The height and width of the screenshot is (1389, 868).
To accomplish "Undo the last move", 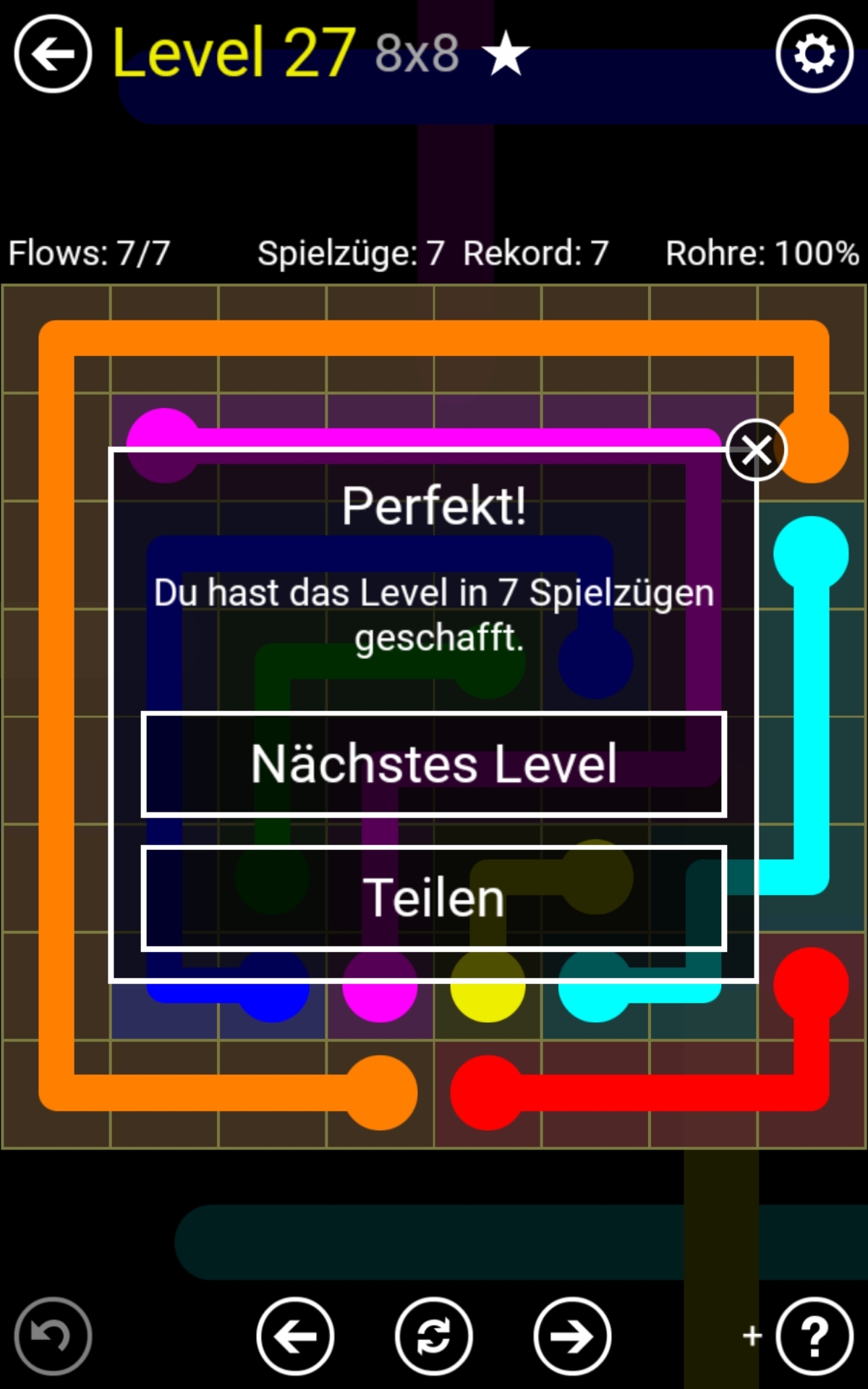I will 53,1335.
